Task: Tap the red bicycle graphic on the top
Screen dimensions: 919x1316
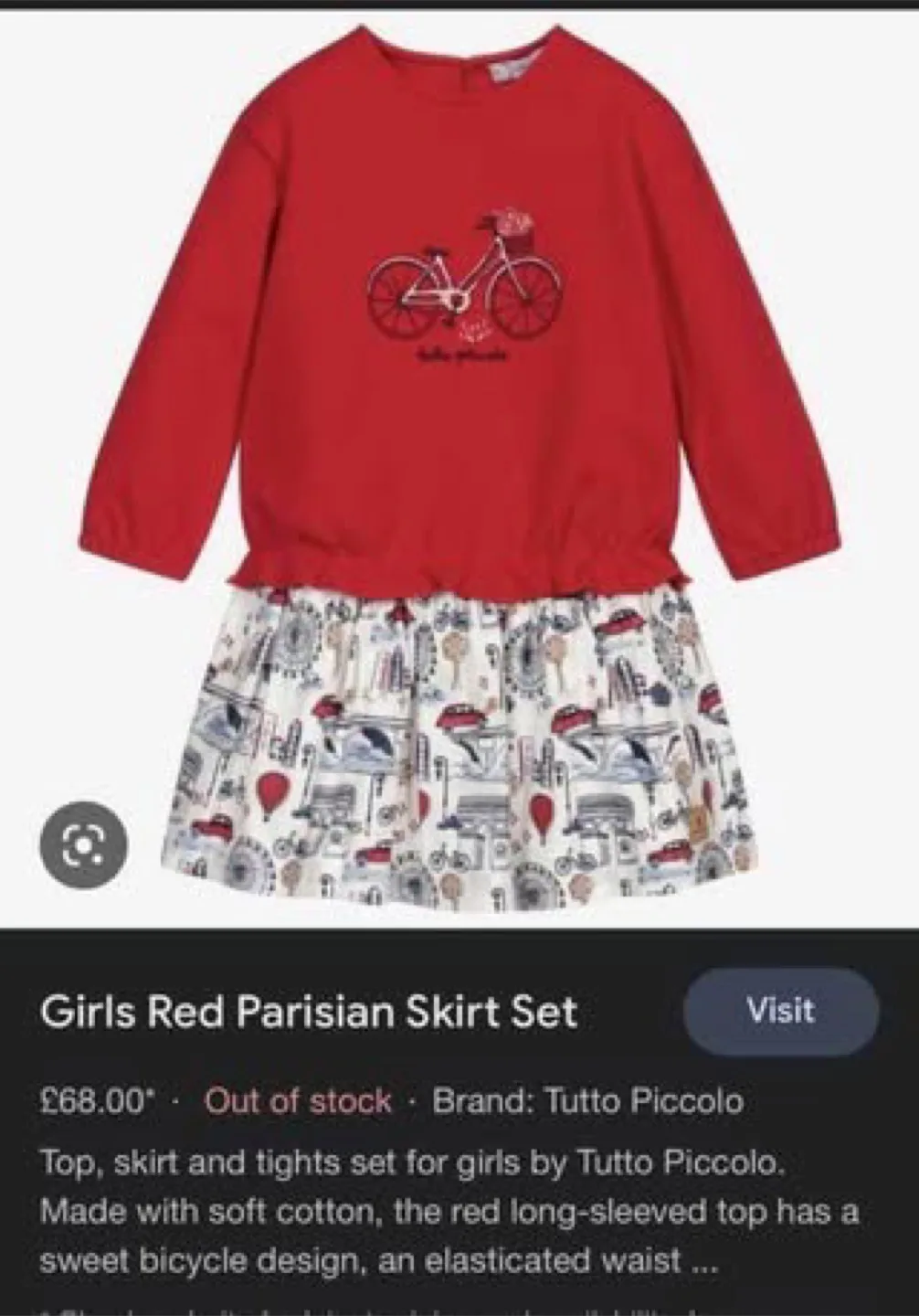Action: [459, 283]
